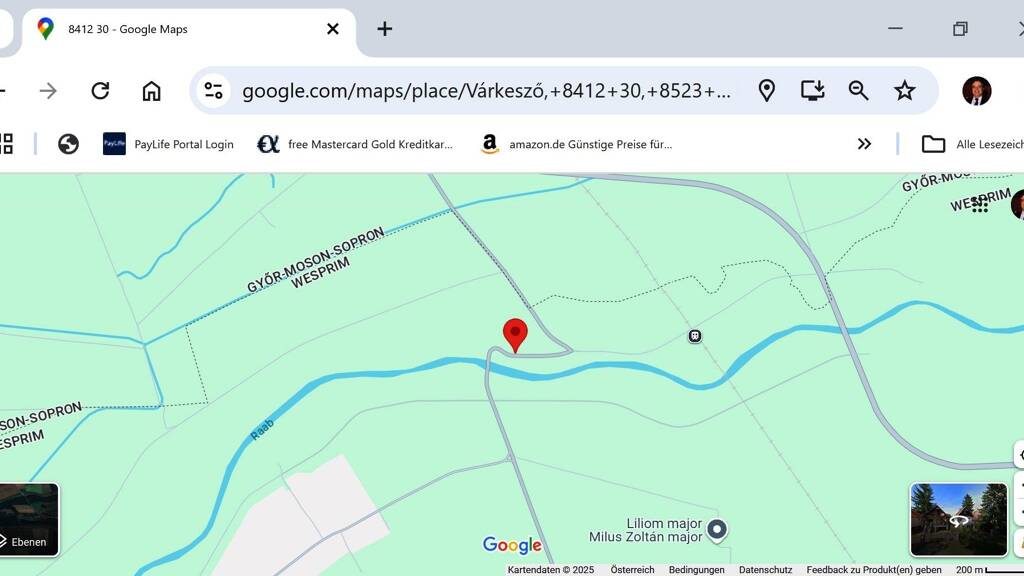Open a new browser tab

pyautogui.click(x=384, y=29)
